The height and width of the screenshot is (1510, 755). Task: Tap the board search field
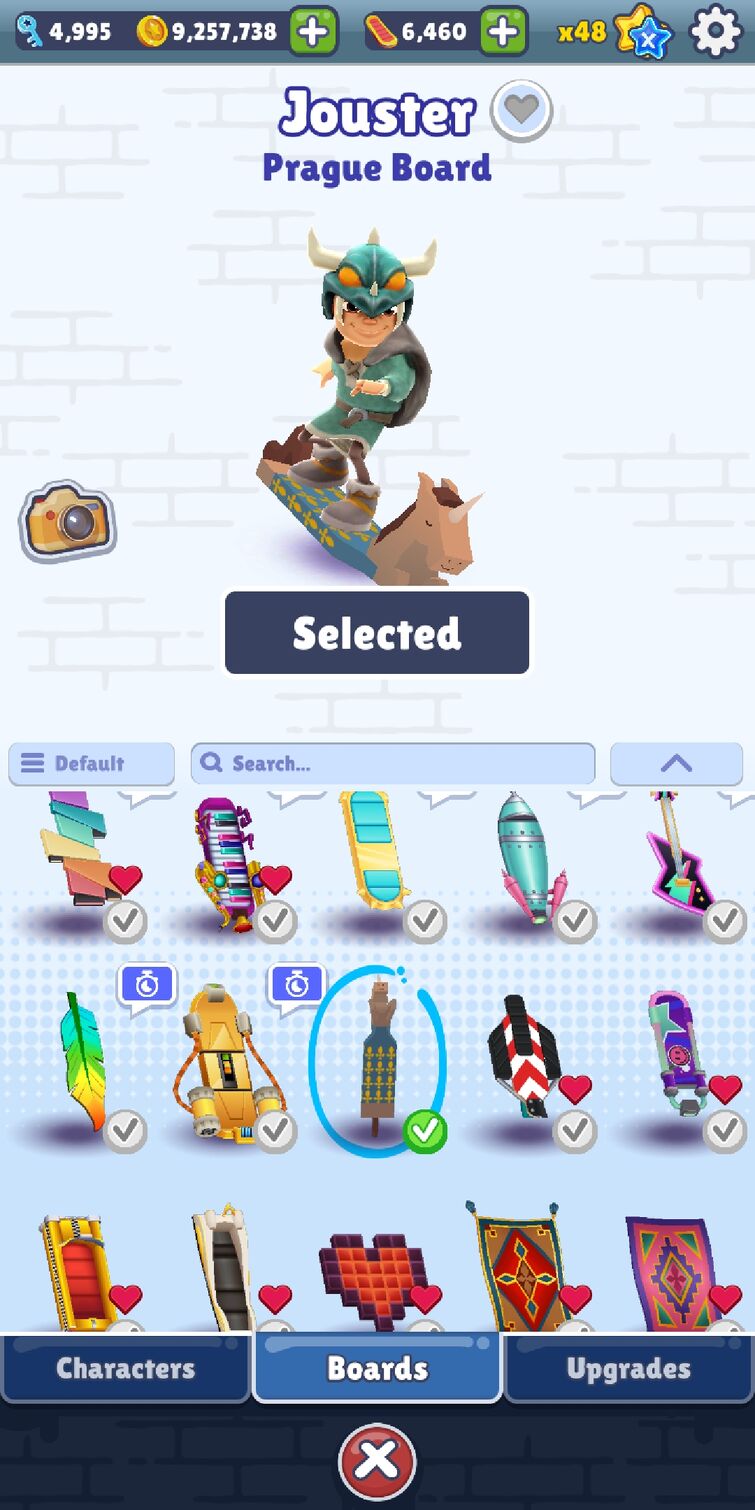pyautogui.click(x=393, y=764)
